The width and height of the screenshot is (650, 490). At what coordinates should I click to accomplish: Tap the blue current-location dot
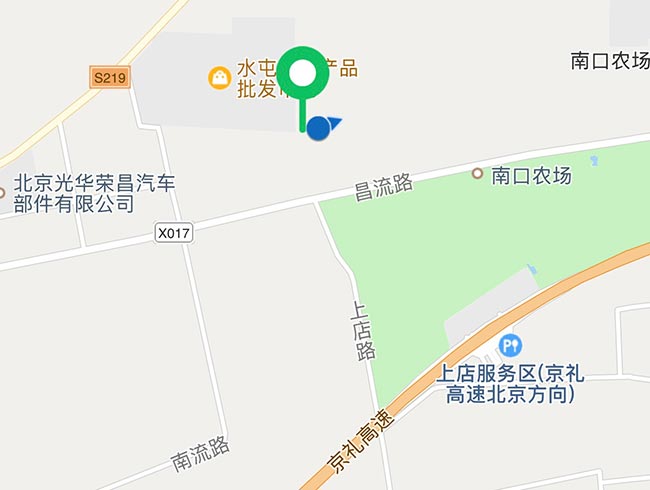pos(319,128)
